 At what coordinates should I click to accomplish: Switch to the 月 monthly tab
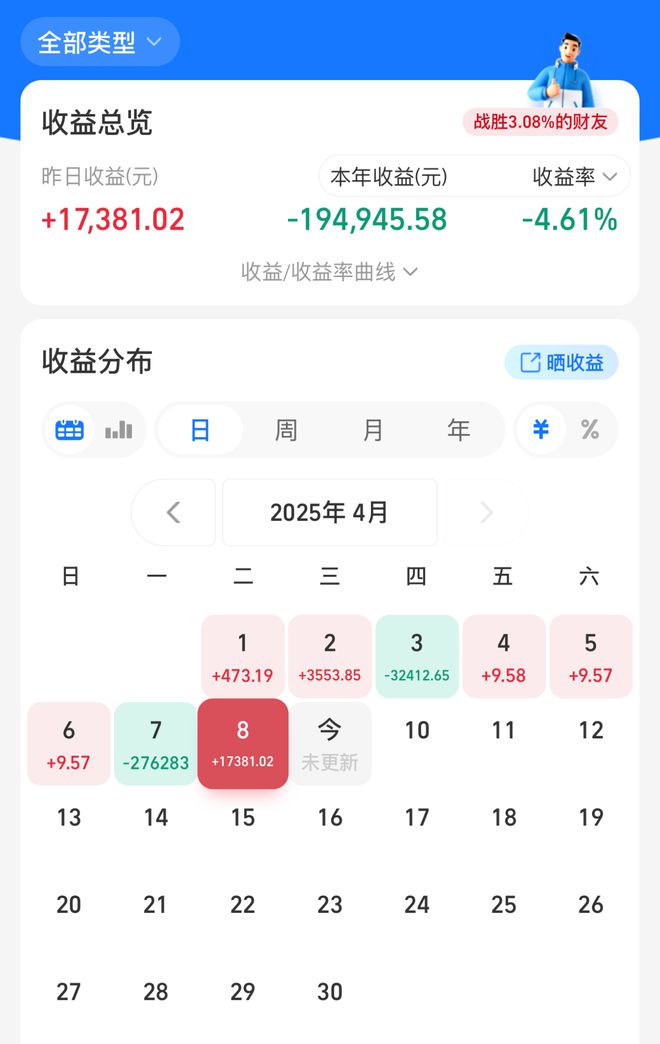click(x=373, y=430)
